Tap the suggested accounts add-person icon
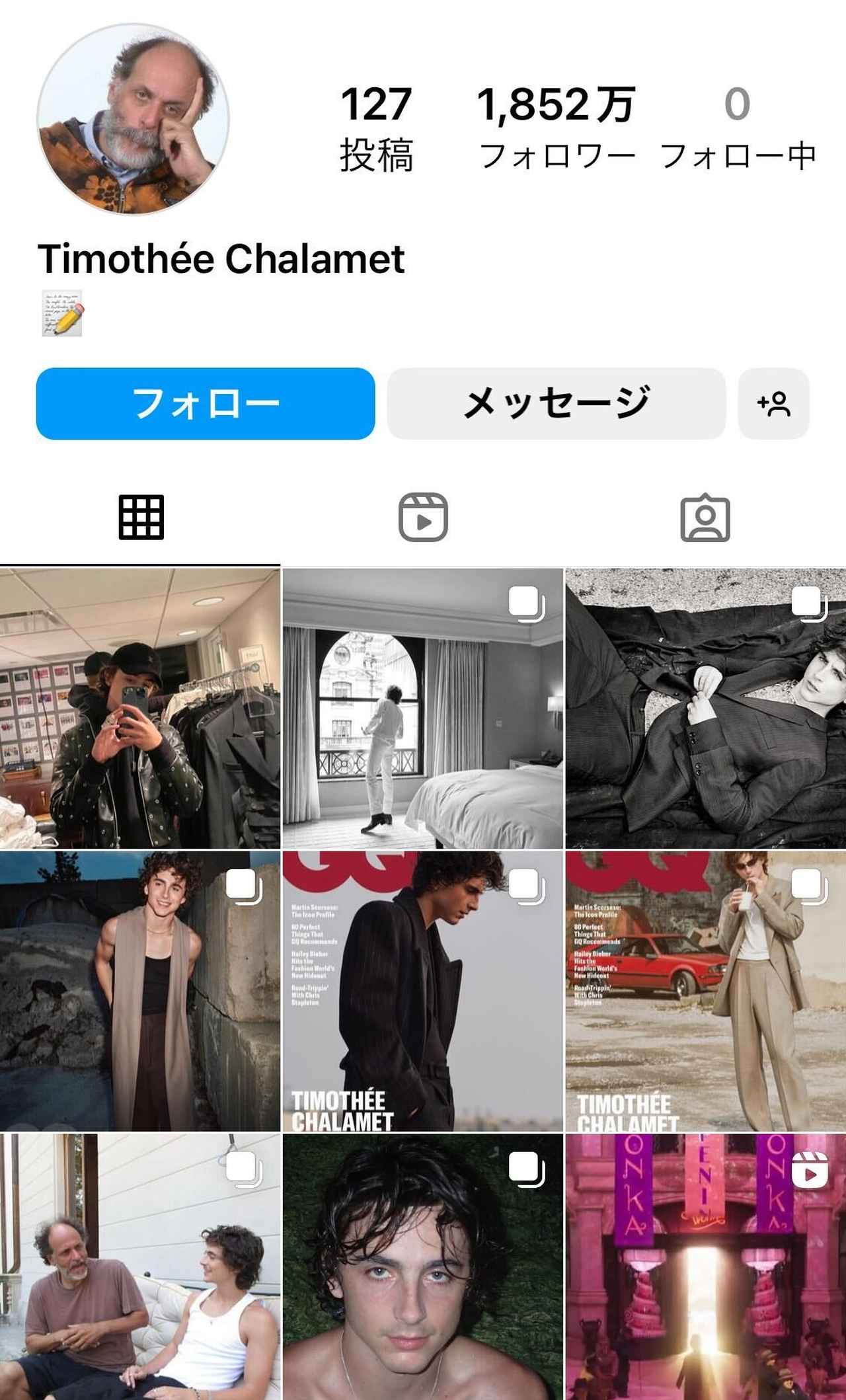846x1400 pixels. [x=773, y=403]
